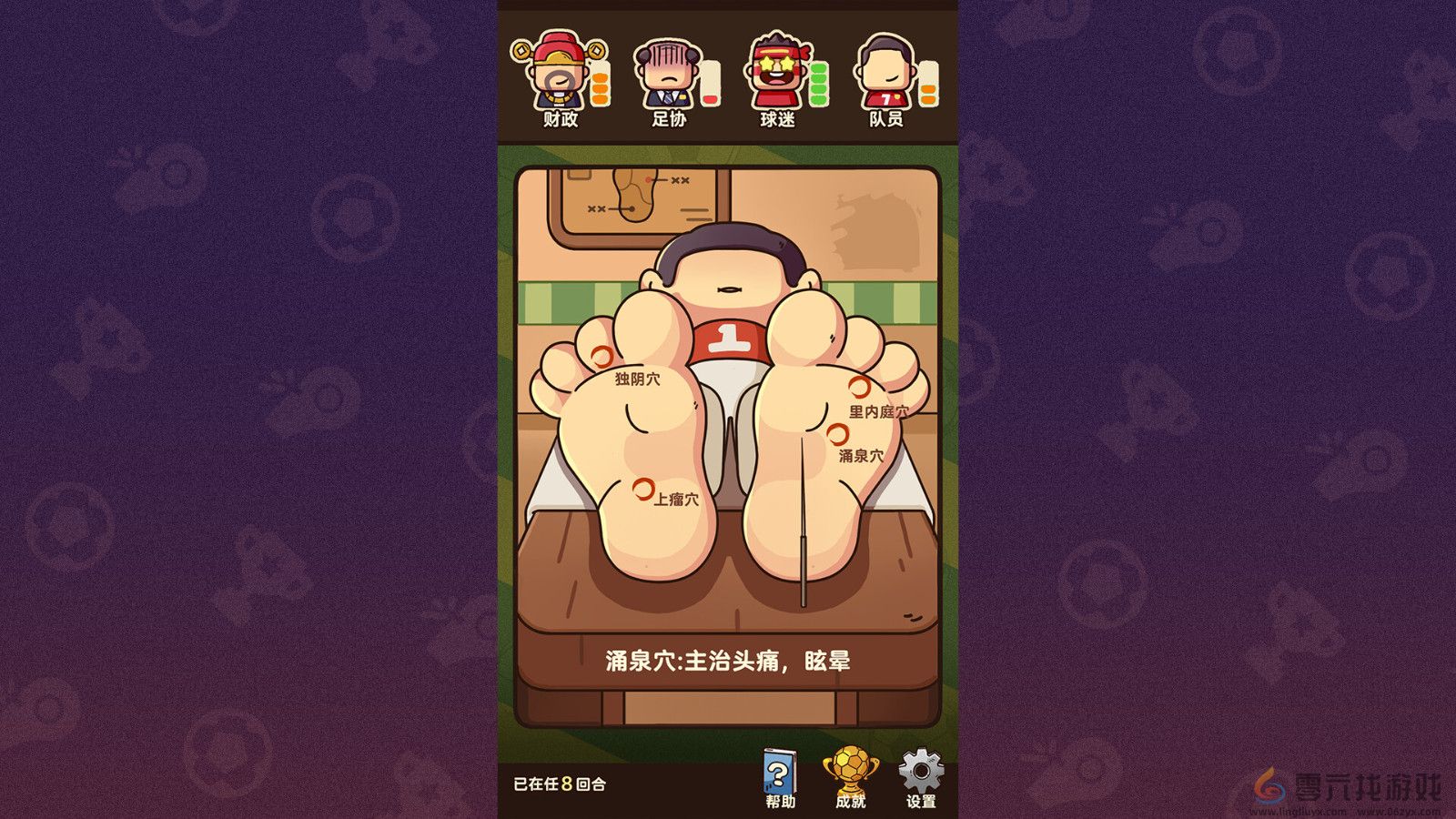1456x819 pixels.
Task: Open the 设置 settings gear
Action: pyautogui.click(x=921, y=776)
